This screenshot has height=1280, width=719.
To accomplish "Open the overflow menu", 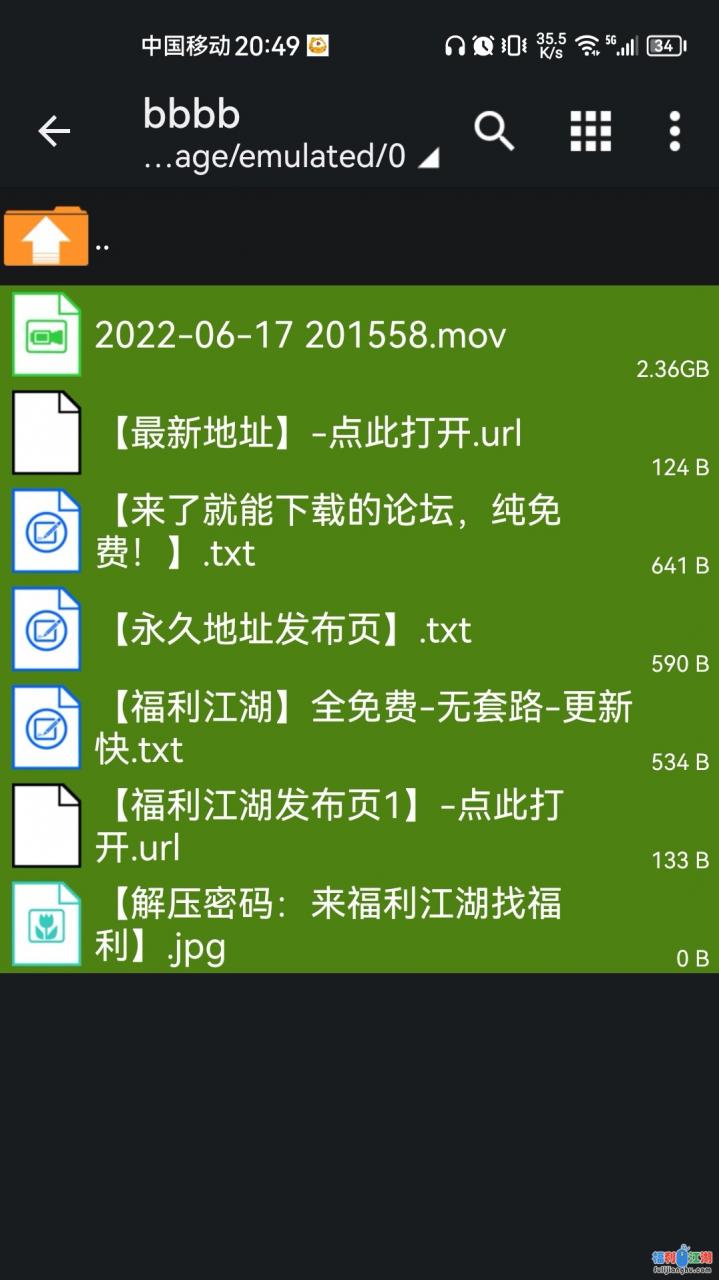I will coord(675,131).
